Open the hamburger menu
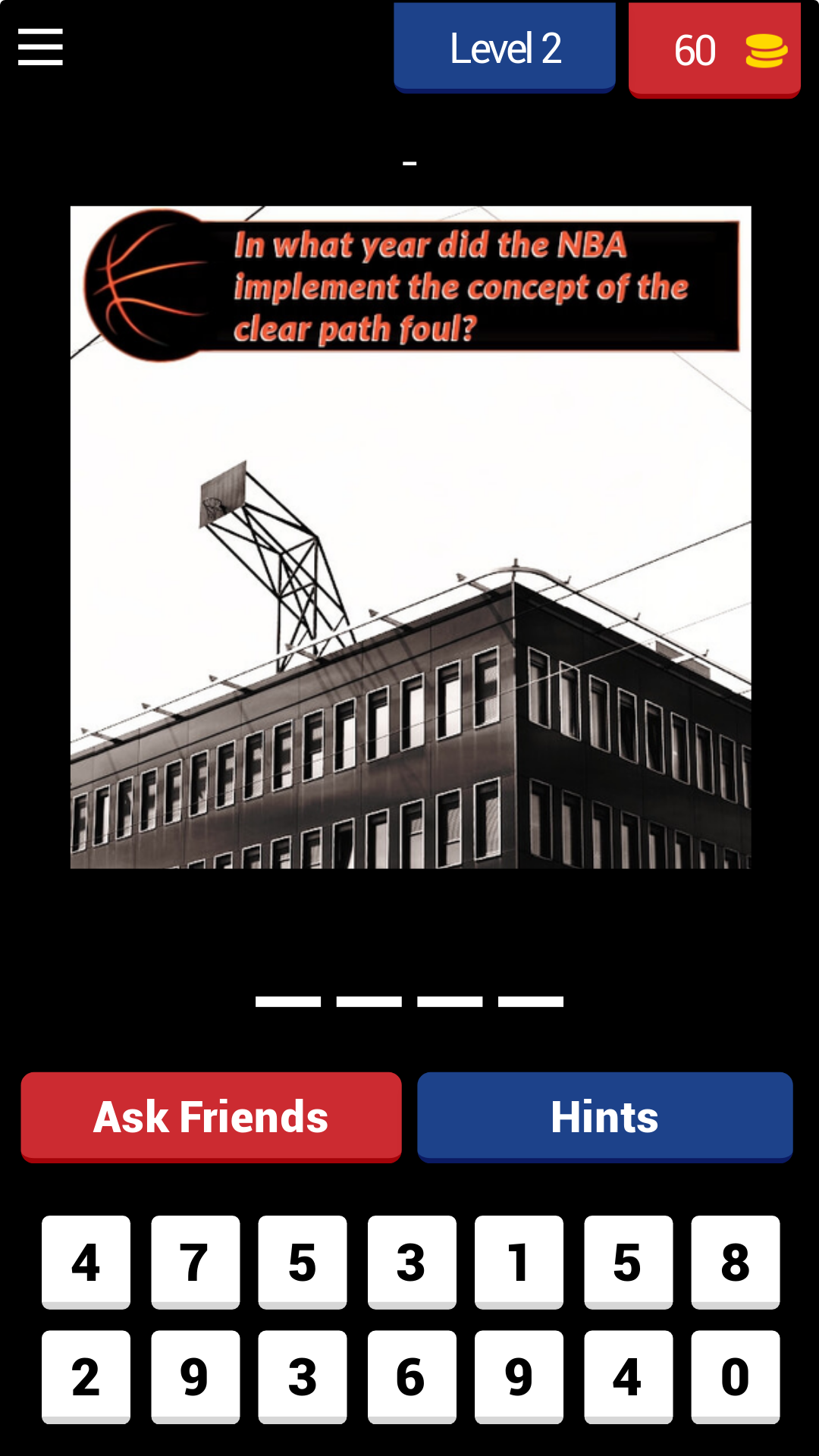 pos(40,47)
